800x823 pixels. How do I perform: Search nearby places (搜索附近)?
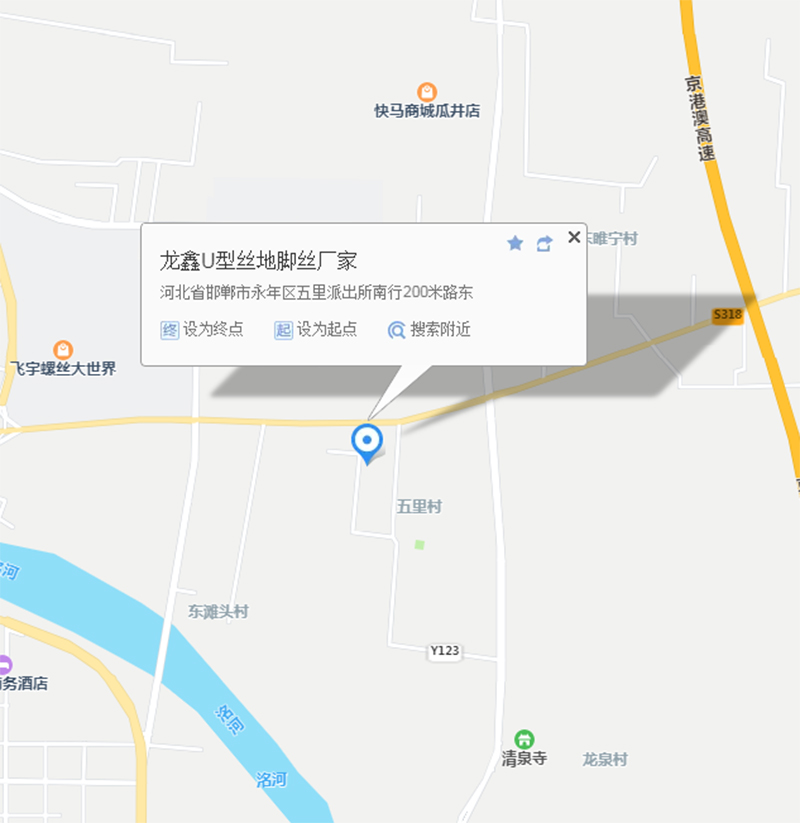click(429, 329)
